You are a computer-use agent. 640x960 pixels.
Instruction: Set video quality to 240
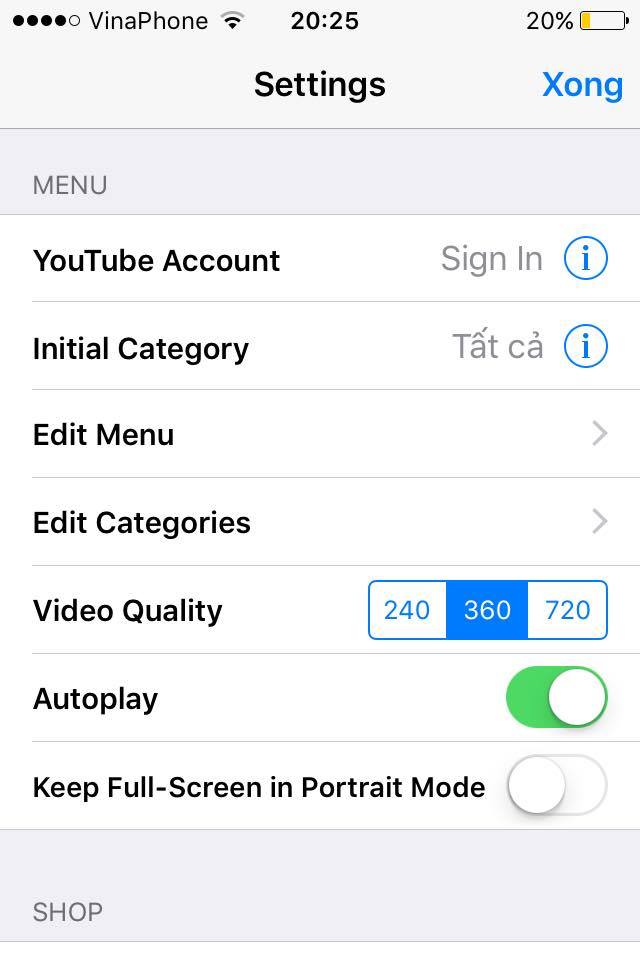click(408, 610)
